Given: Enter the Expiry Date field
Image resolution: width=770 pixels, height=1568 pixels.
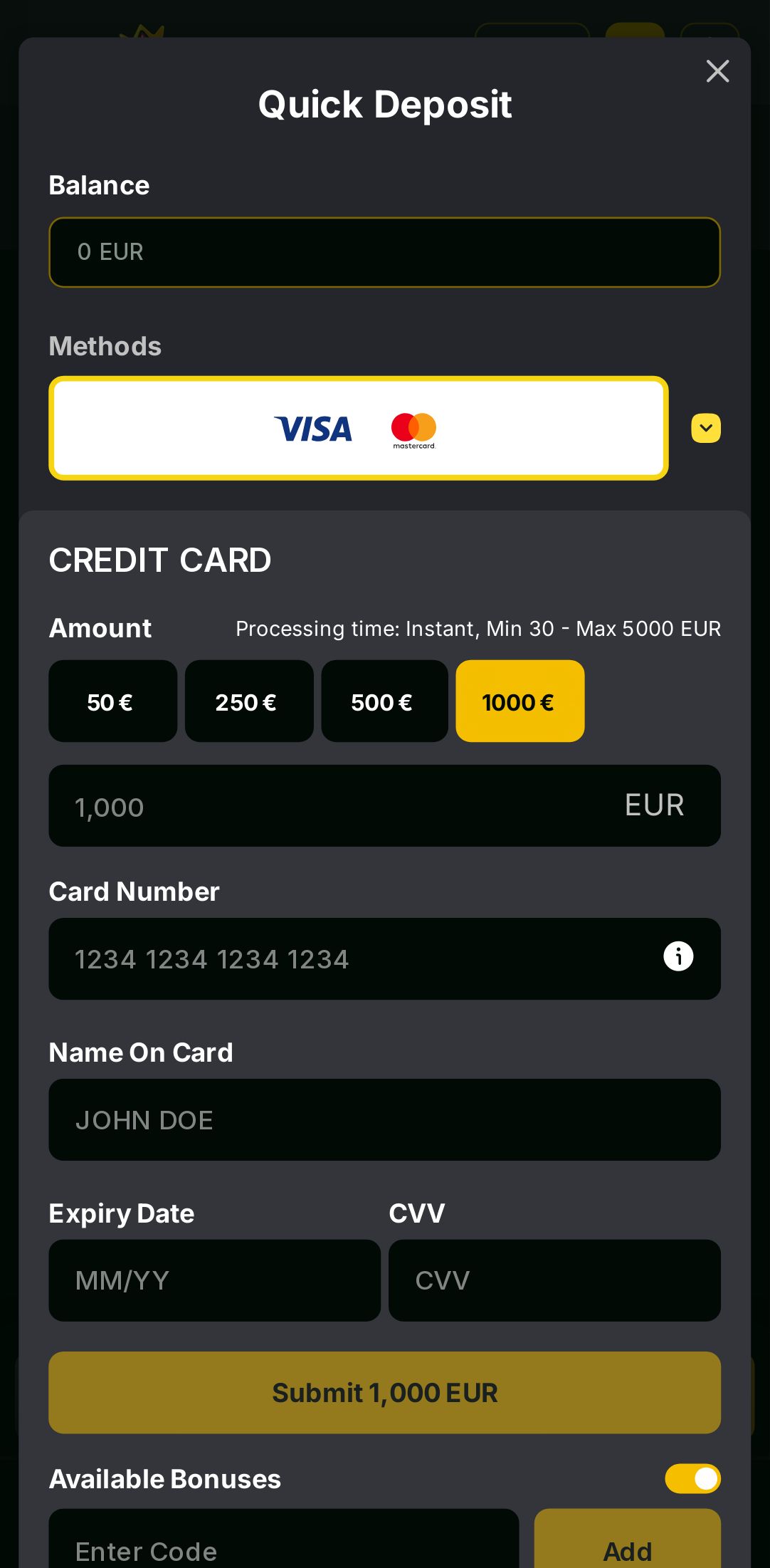Looking at the screenshot, I should 214,1280.
